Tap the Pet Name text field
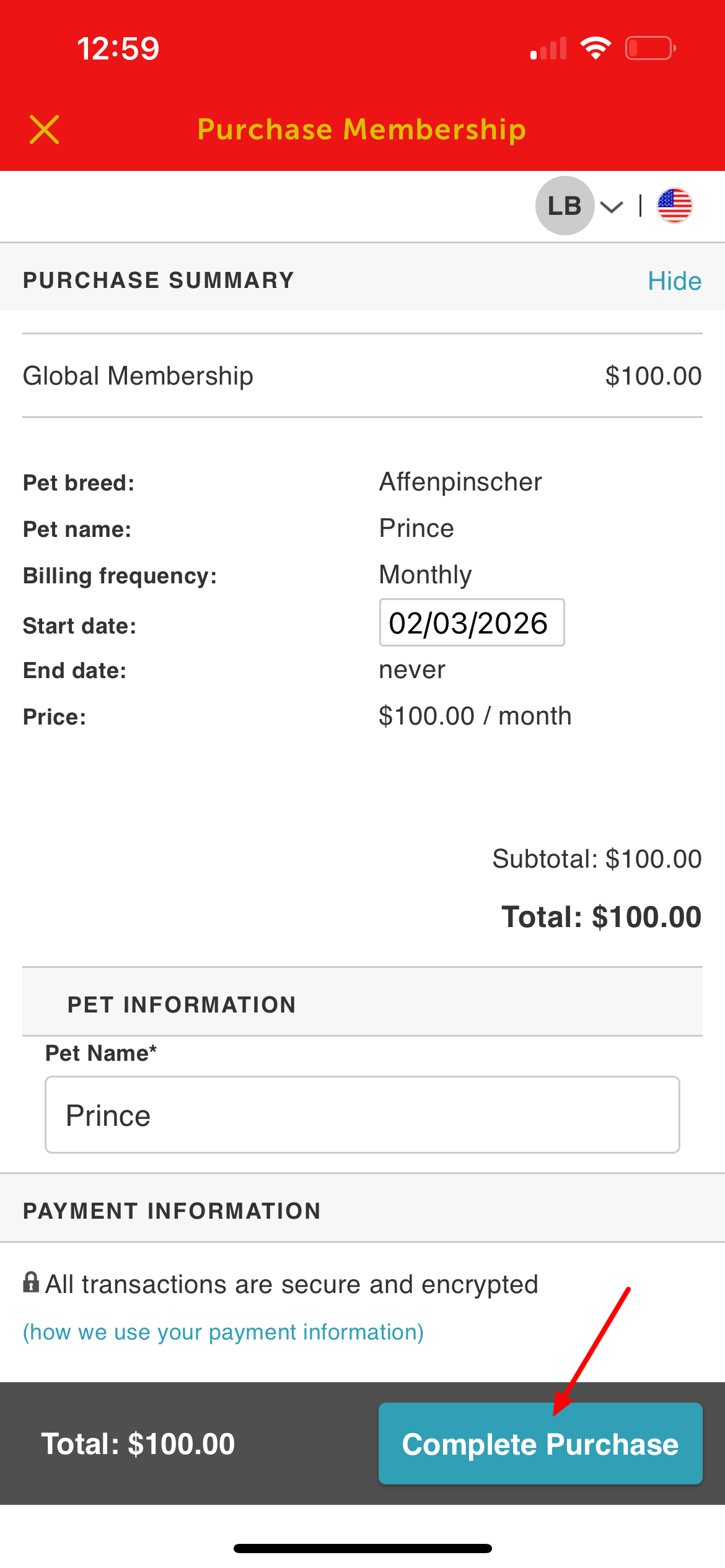This screenshot has width=725, height=1568. click(x=362, y=1115)
